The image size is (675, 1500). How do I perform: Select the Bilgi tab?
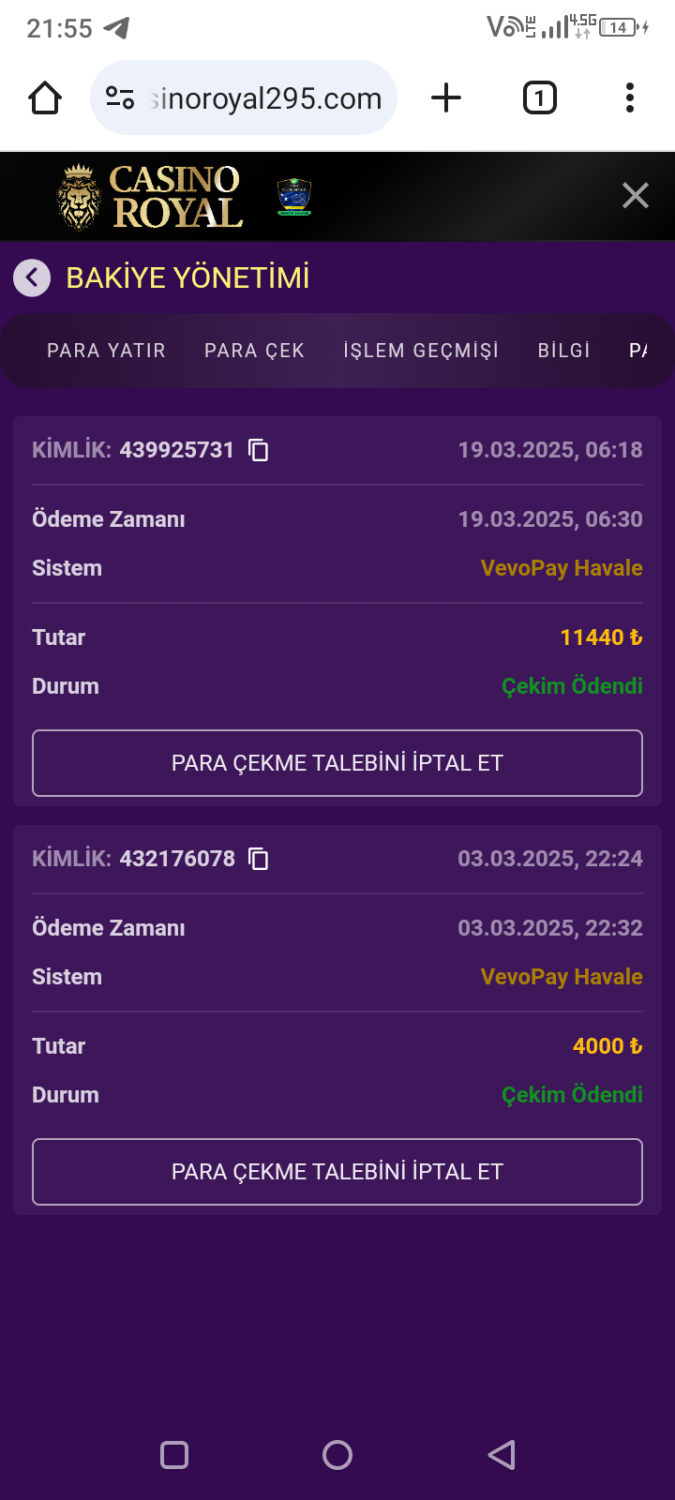point(564,351)
